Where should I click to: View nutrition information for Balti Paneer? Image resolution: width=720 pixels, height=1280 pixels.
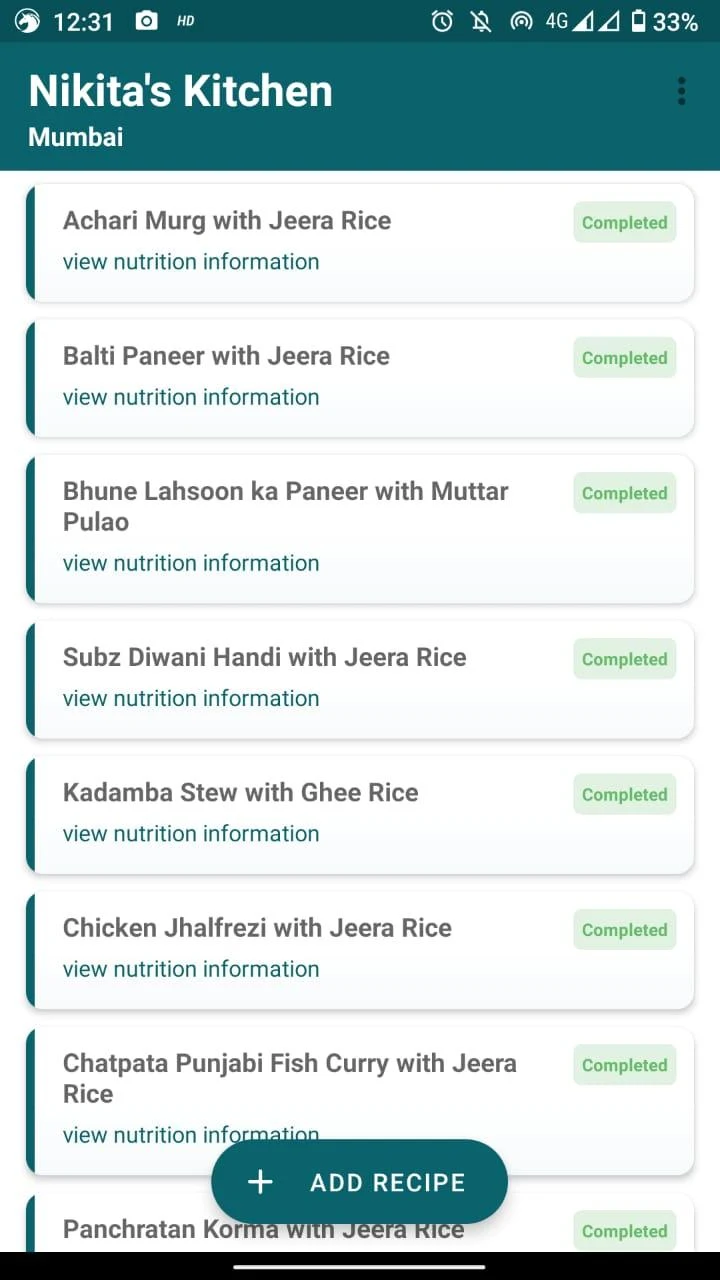tap(191, 397)
